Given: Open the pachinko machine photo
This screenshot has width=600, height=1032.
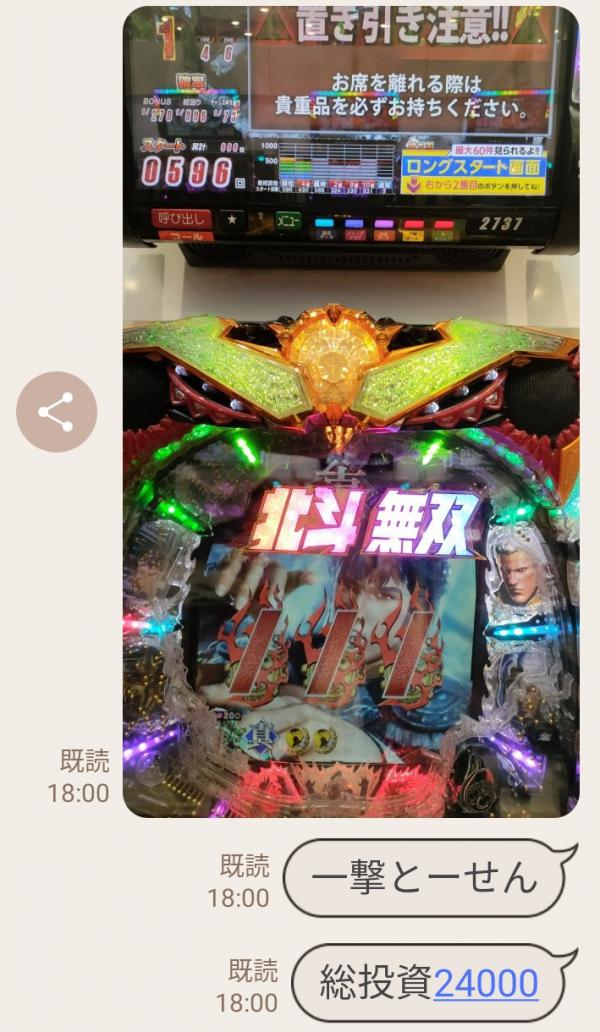Looking at the screenshot, I should [x=350, y=410].
